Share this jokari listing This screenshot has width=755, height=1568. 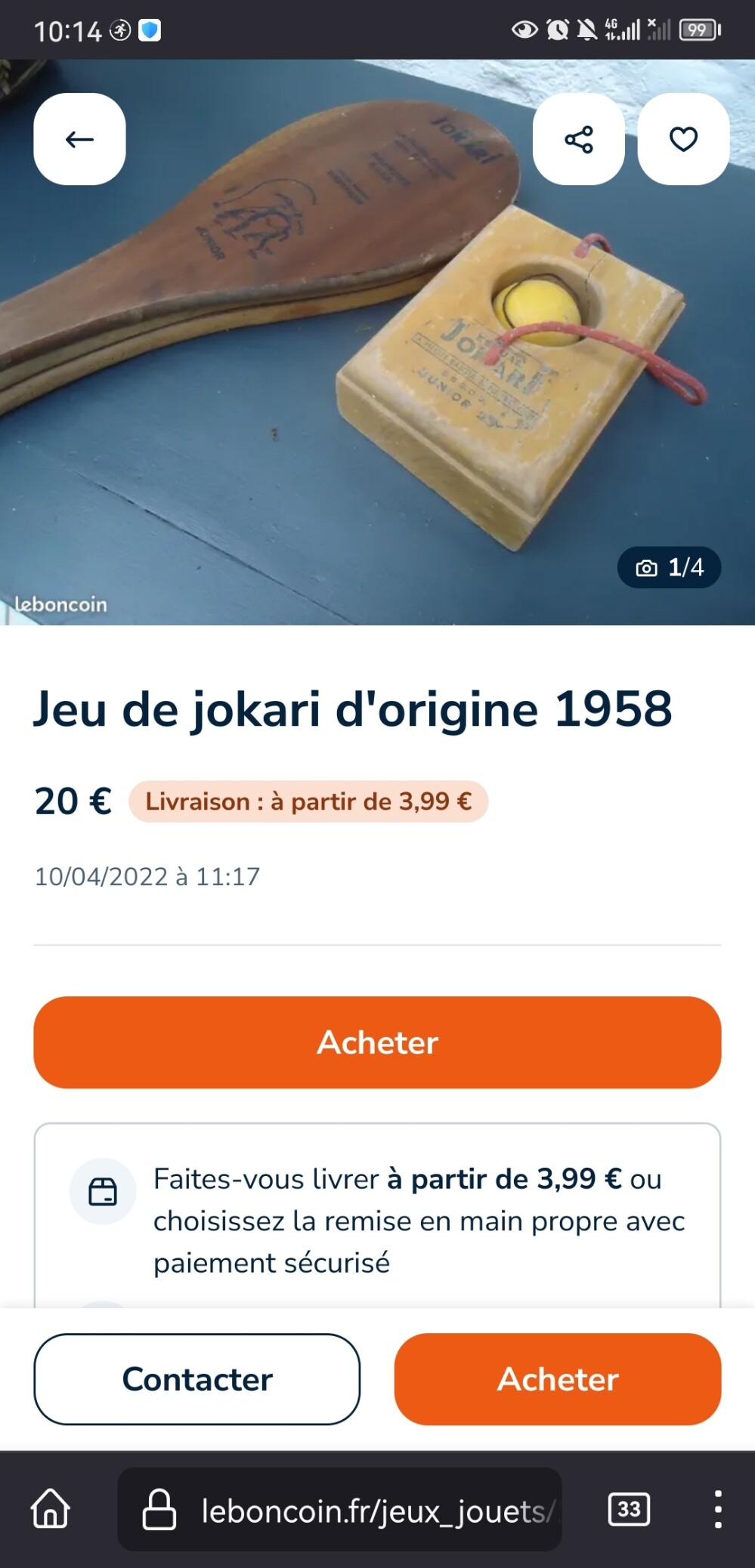(579, 139)
